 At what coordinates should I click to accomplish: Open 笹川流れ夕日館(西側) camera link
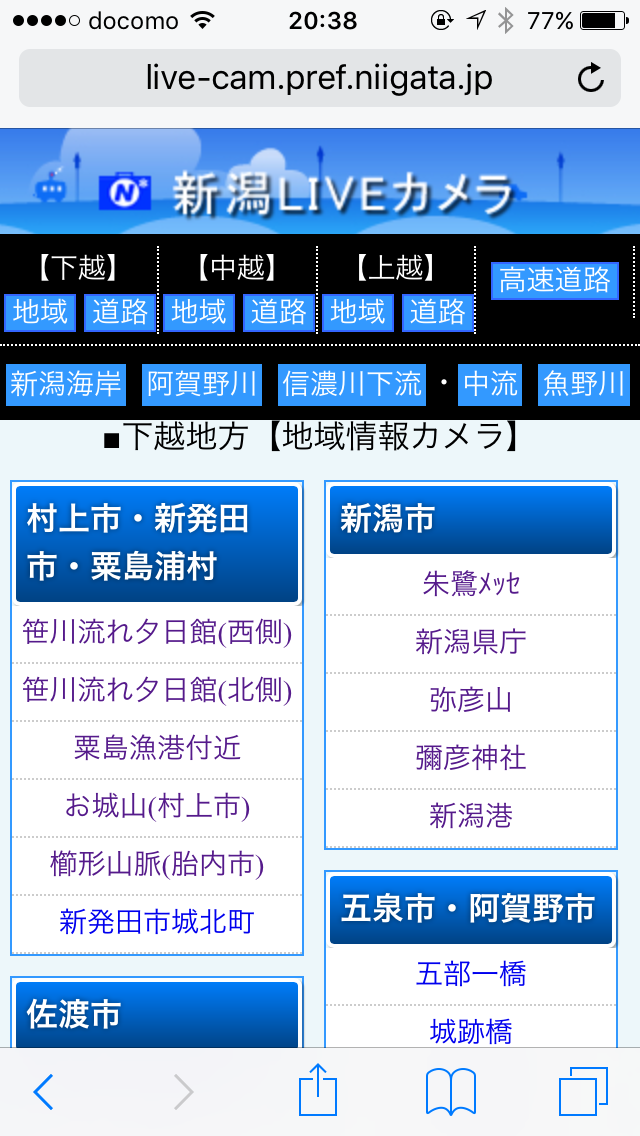(x=157, y=632)
